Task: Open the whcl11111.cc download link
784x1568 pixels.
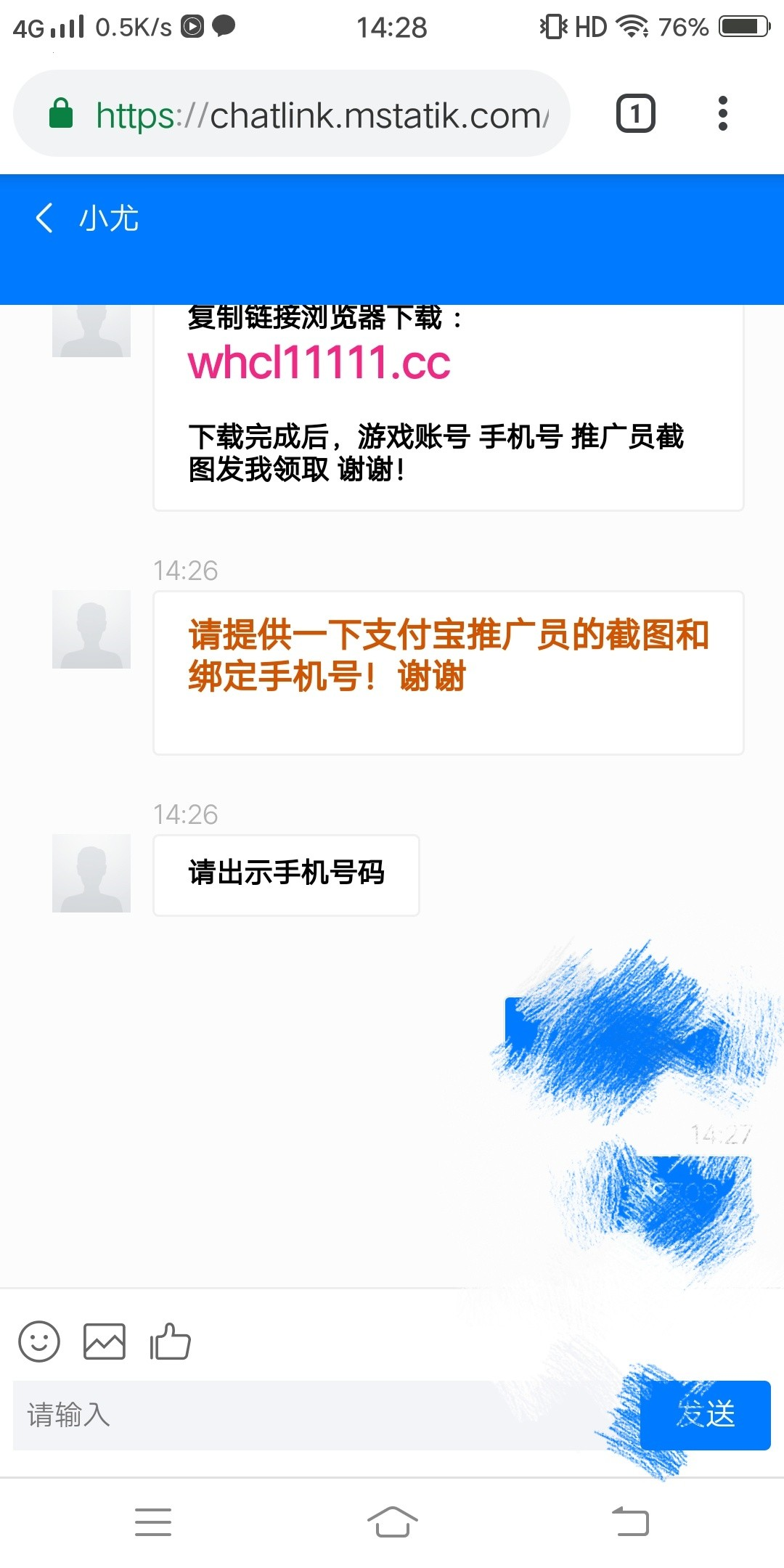Action: 319,362
